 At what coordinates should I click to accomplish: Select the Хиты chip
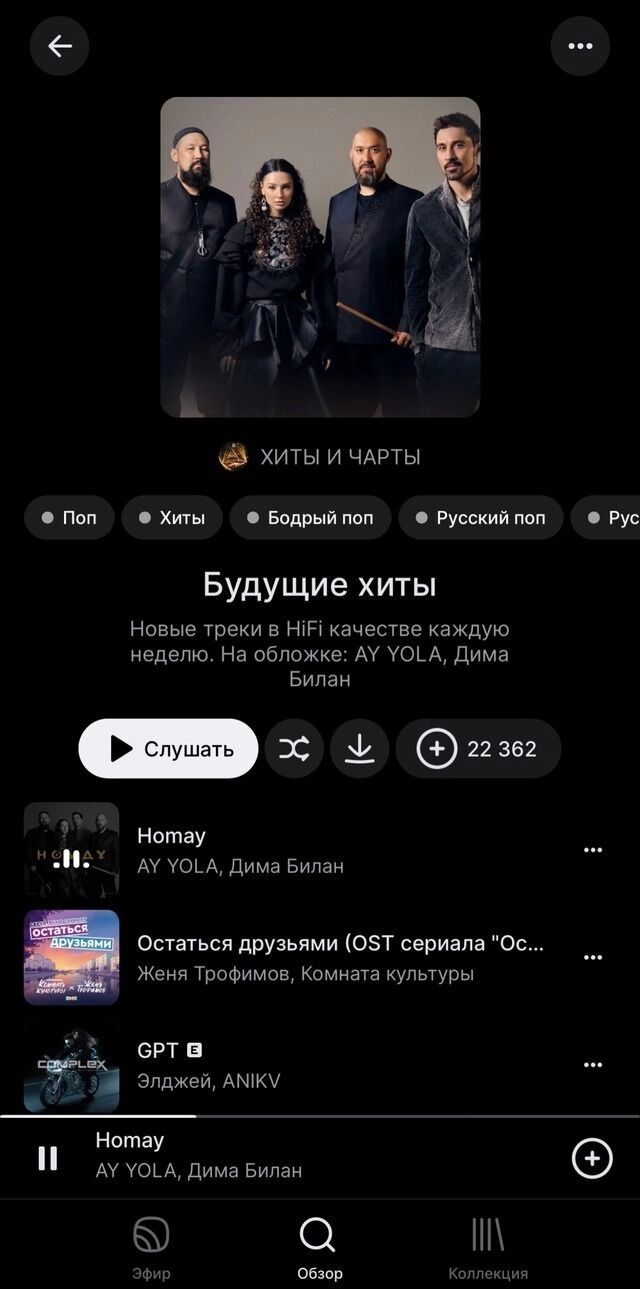(x=171, y=517)
